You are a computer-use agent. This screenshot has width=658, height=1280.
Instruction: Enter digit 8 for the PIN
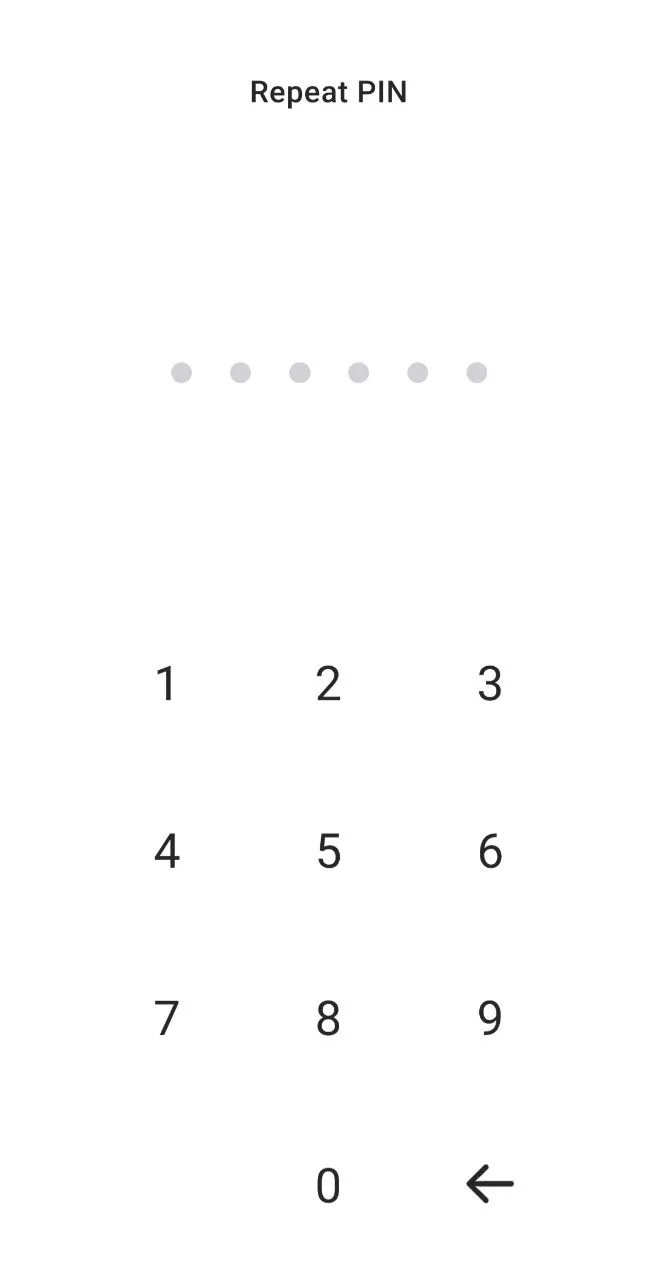pos(328,1018)
